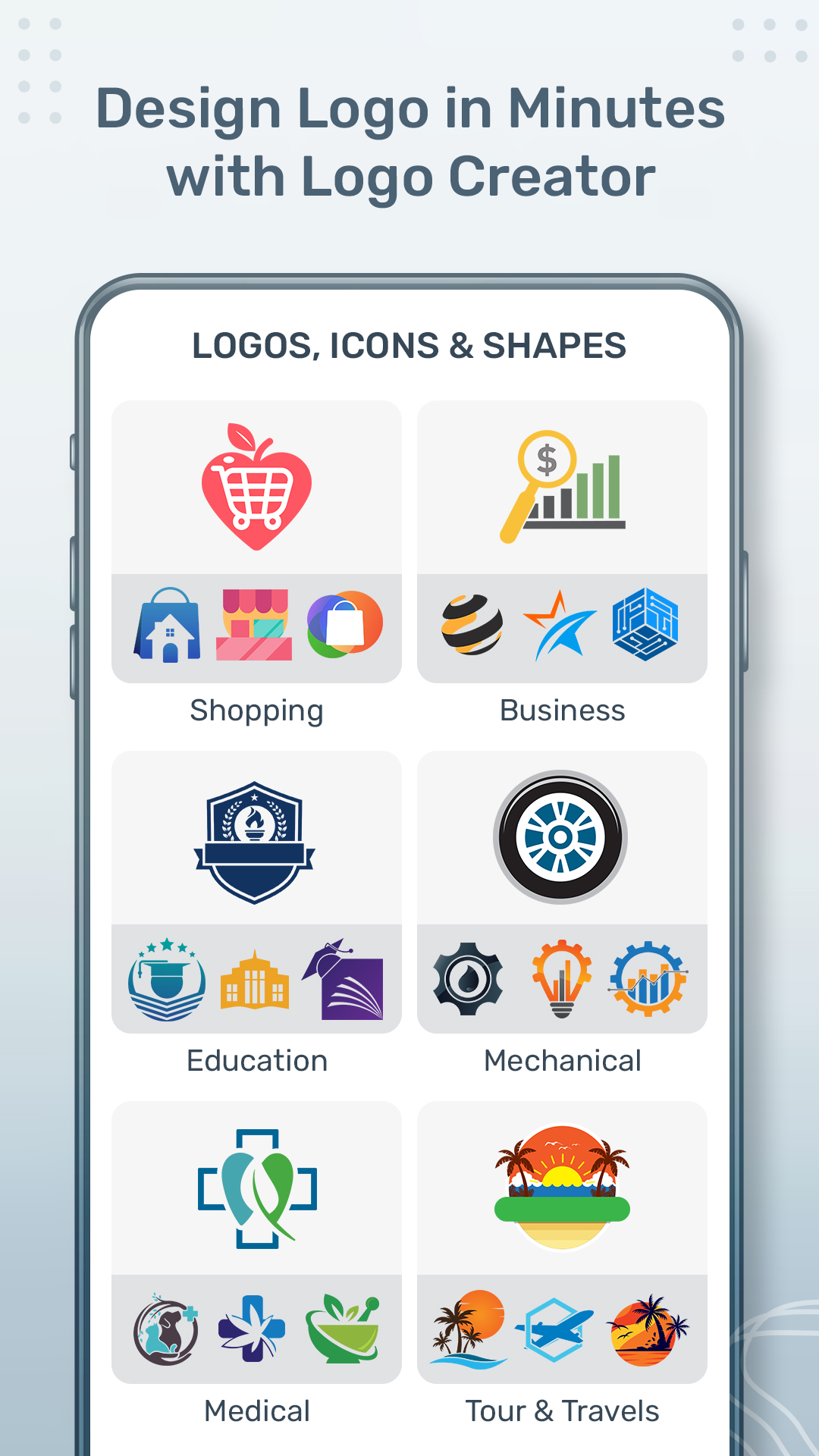Click the dollar magnifier growth chart logo
The height and width of the screenshot is (1456, 819).
(561, 485)
